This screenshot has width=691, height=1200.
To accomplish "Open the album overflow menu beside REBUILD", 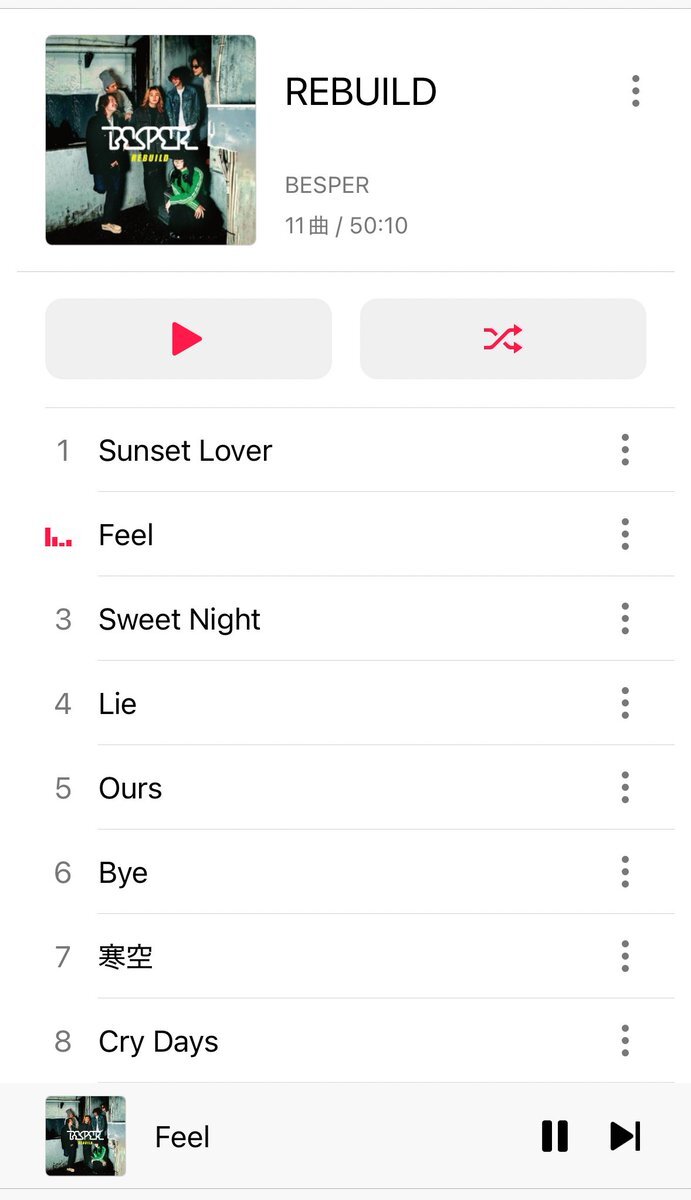I will point(635,91).
